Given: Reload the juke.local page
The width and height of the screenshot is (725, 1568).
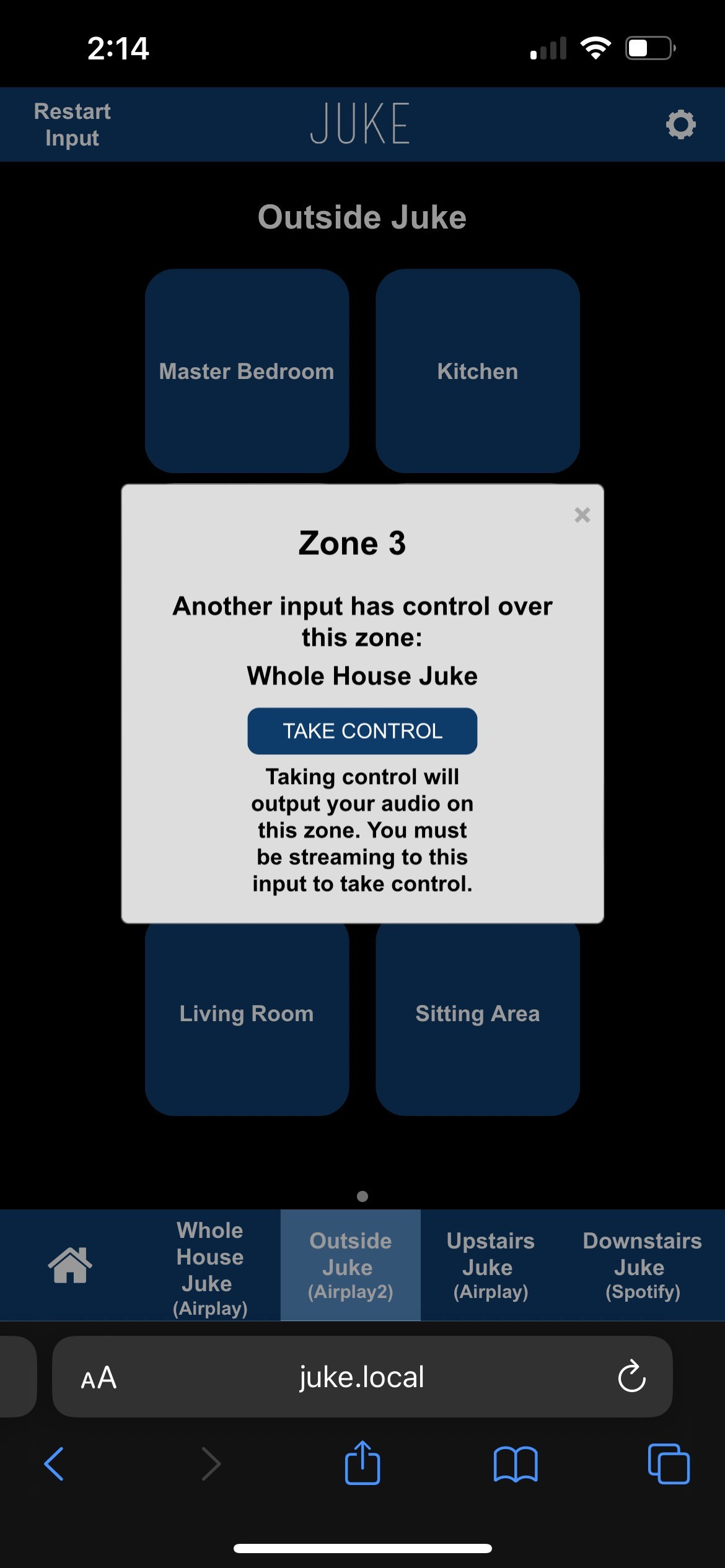Looking at the screenshot, I should pyautogui.click(x=631, y=1376).
